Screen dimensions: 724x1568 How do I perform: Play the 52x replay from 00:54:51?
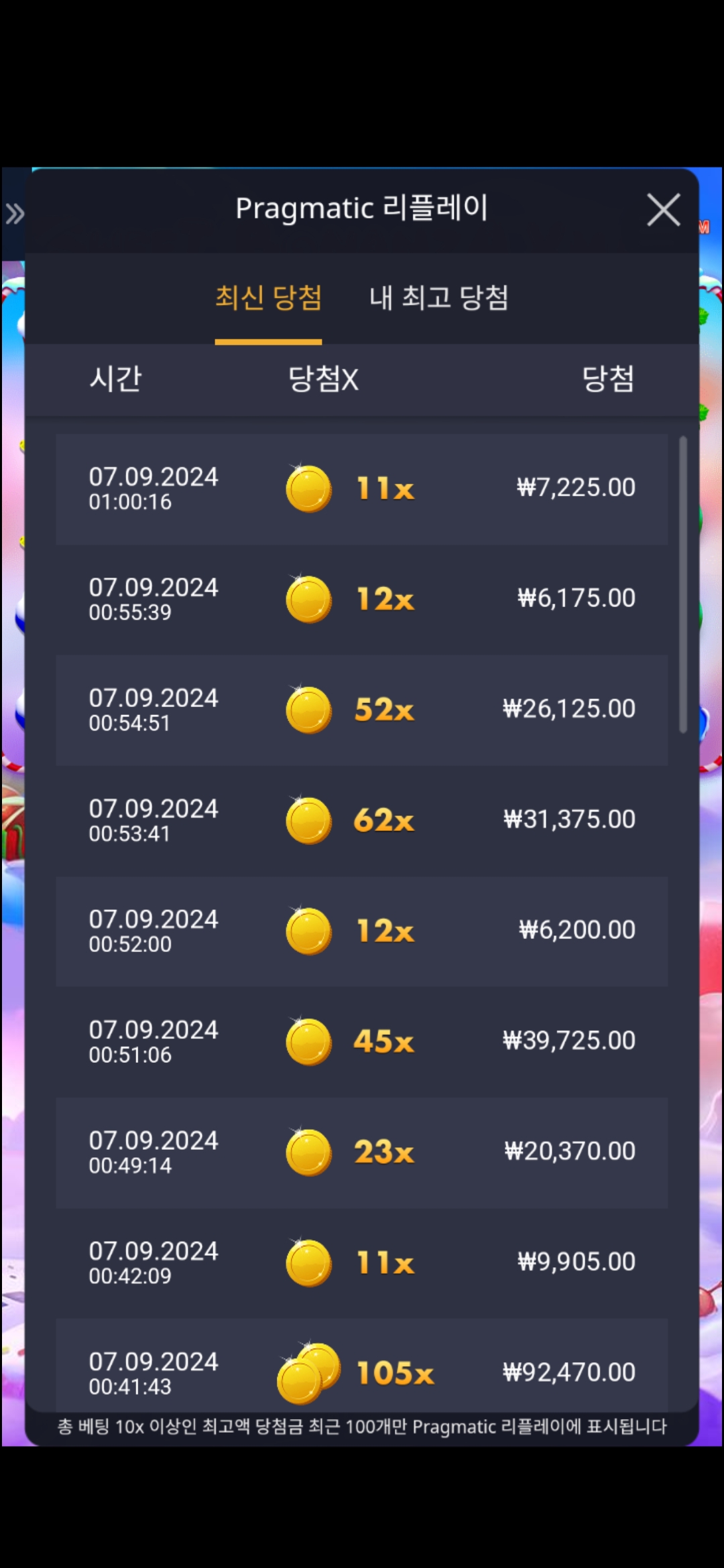coord(361,710)
